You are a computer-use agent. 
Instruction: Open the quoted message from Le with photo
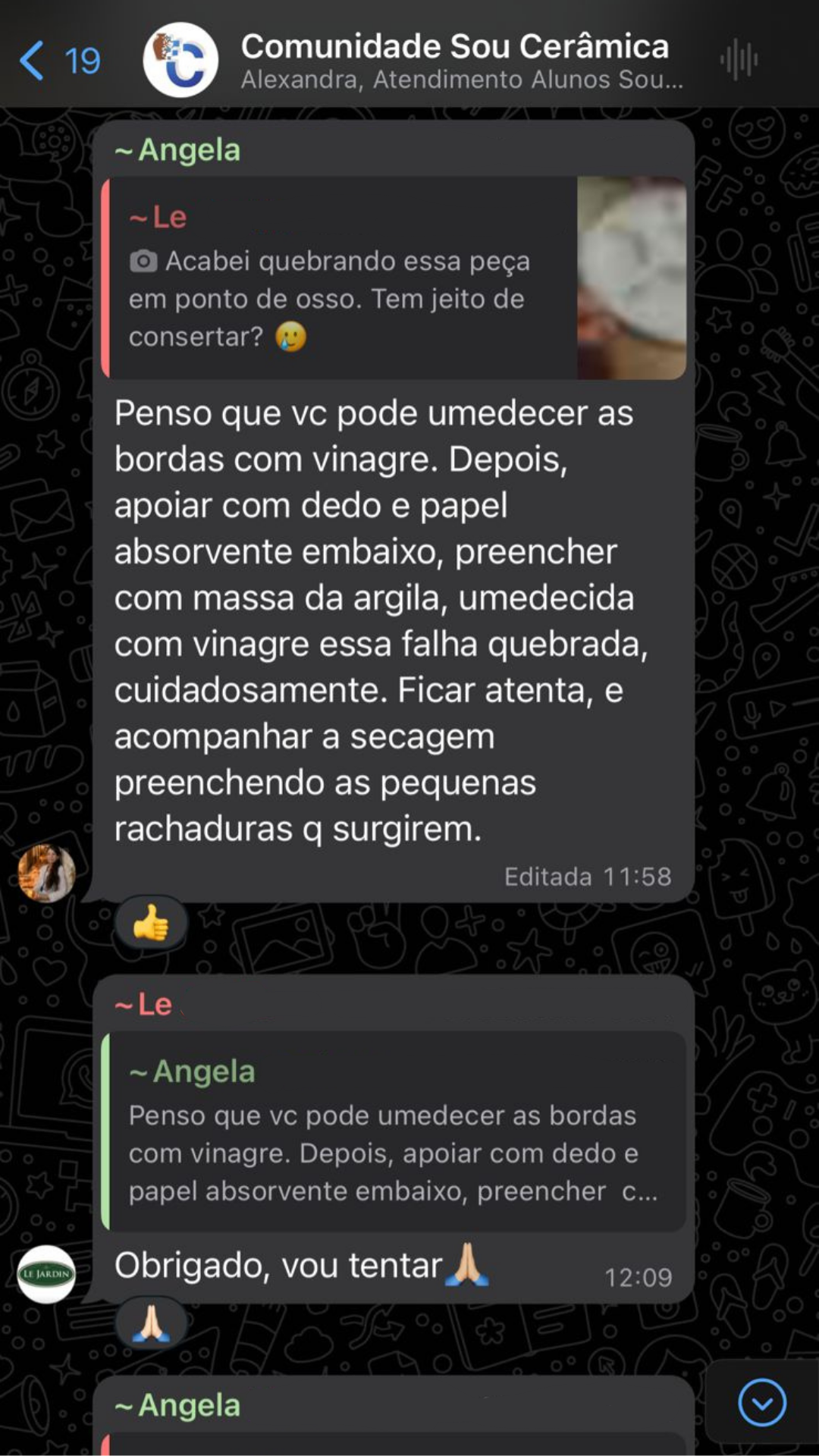click(x=394, y=278)
